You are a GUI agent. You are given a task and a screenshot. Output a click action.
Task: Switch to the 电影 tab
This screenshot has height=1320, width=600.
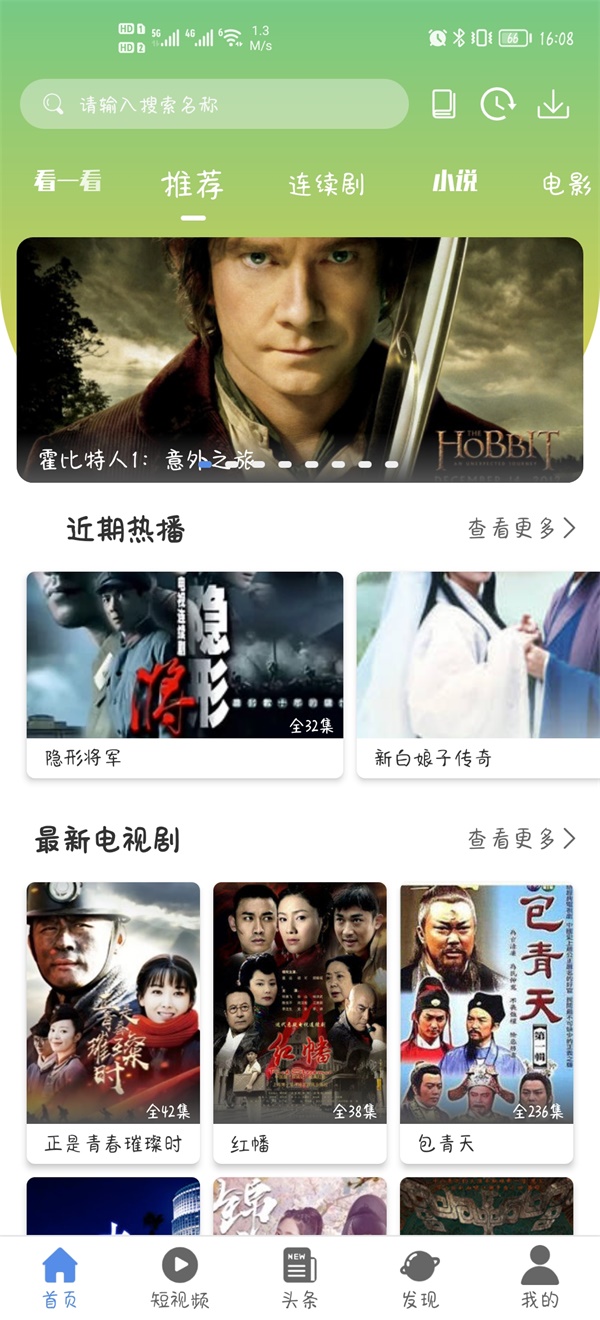tap(567, 184)
